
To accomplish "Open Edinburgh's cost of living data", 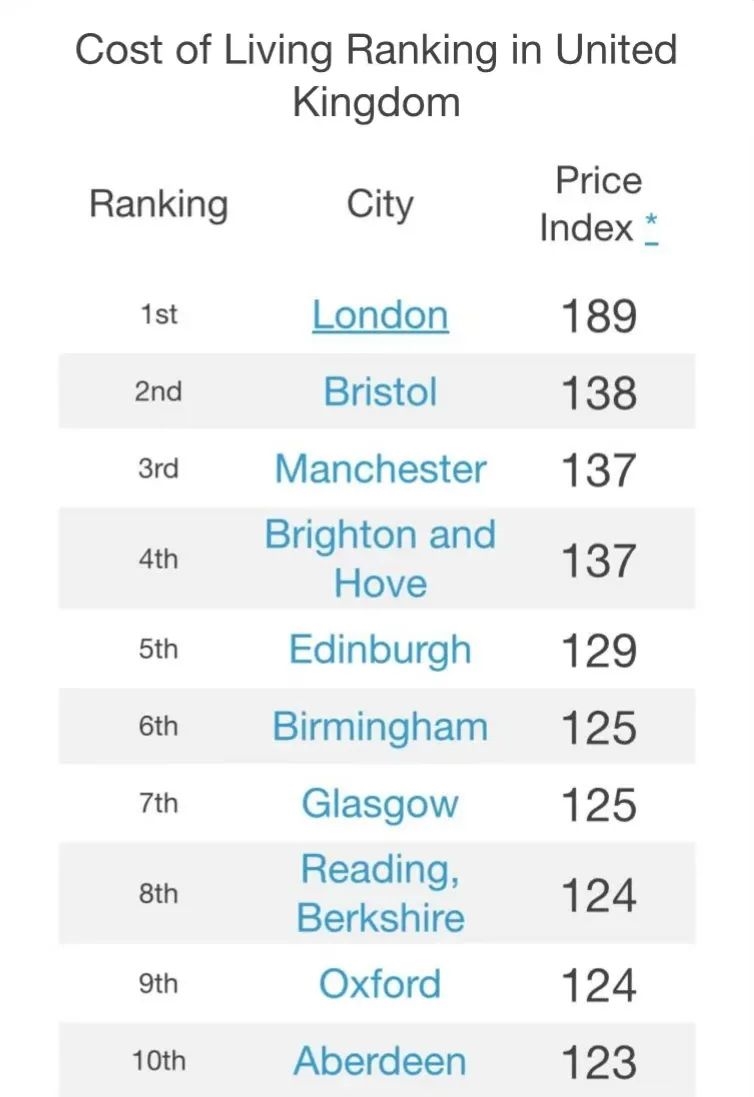I will click(380, 648).
